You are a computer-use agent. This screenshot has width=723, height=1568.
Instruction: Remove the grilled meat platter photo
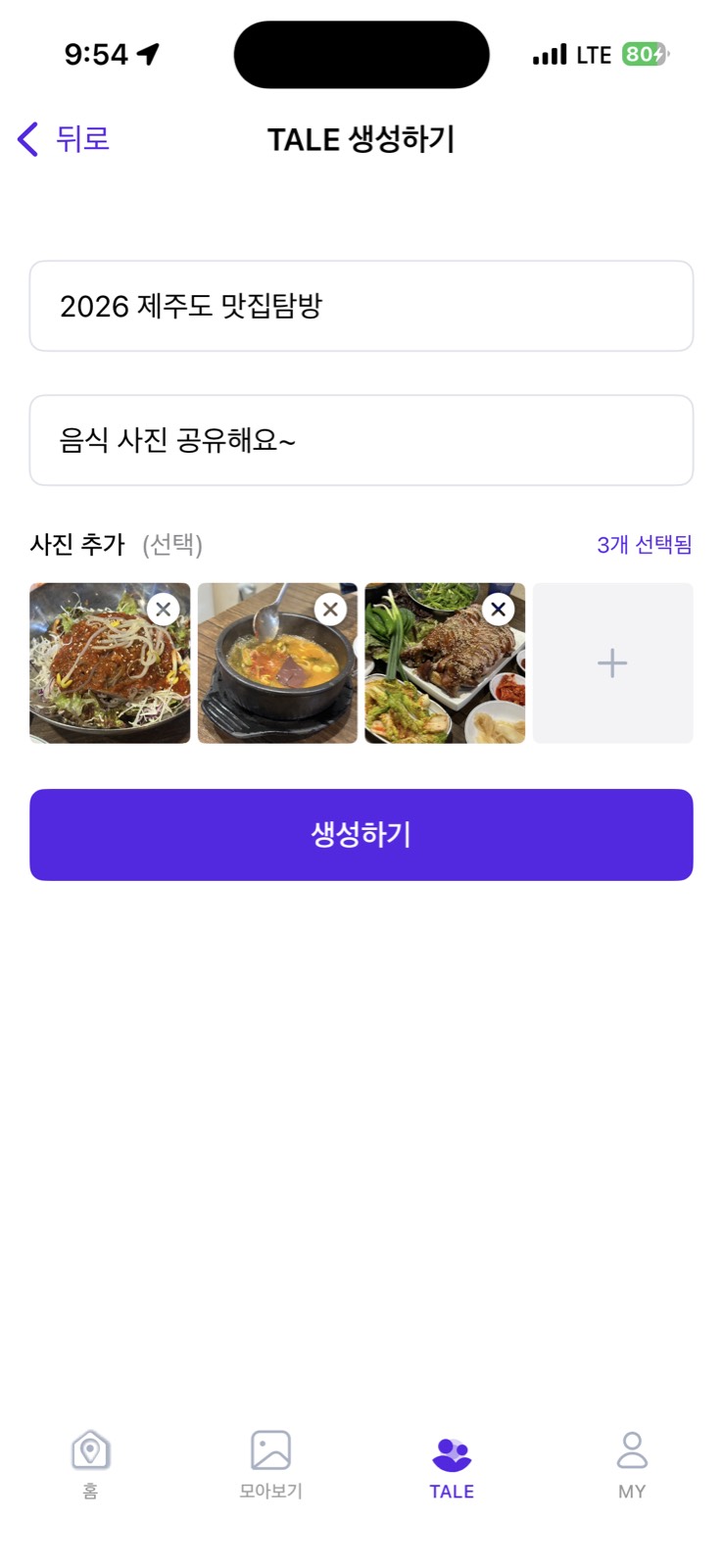(499, 610)
